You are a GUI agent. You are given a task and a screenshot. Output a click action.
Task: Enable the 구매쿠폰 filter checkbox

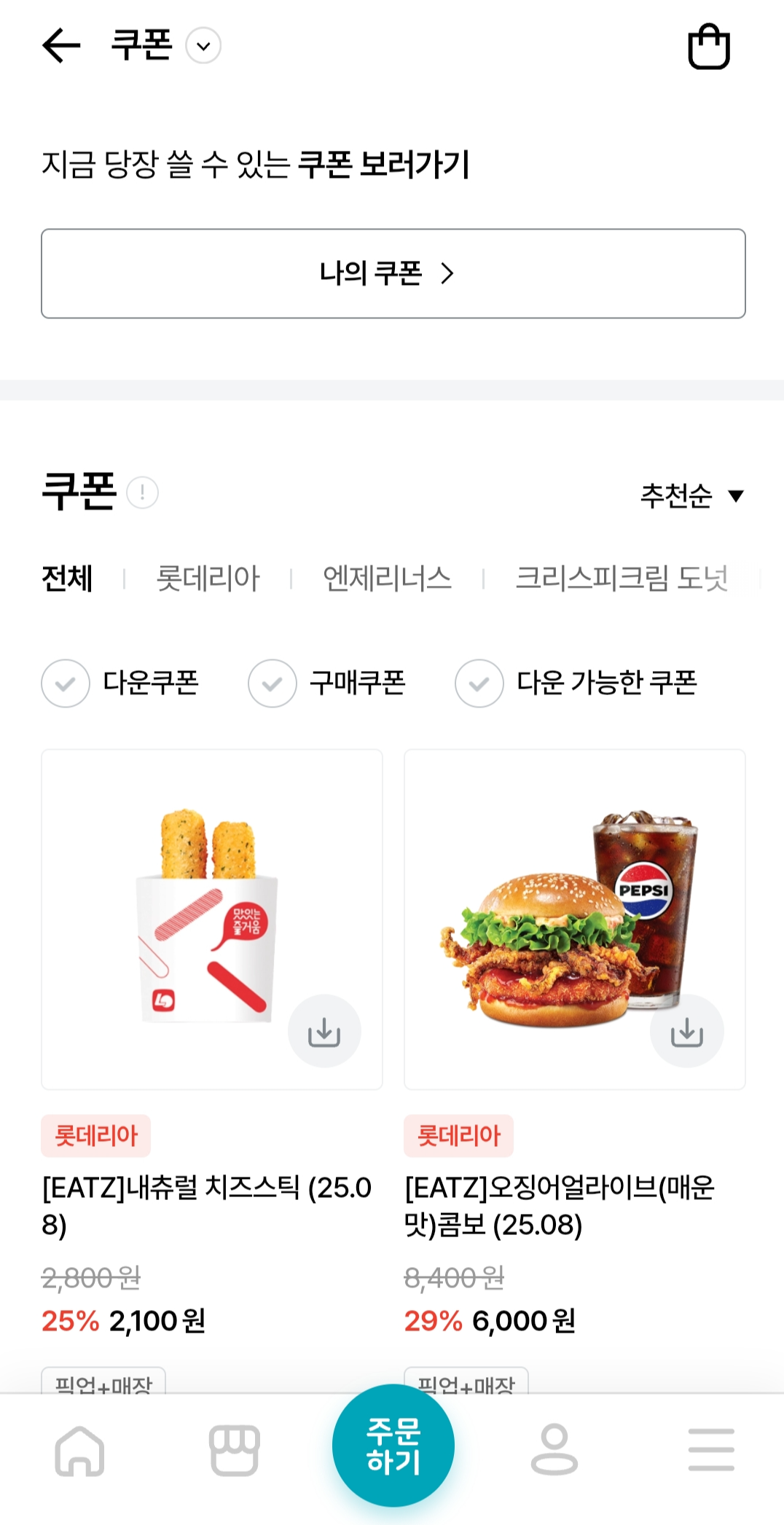click(x=272, y=683)
